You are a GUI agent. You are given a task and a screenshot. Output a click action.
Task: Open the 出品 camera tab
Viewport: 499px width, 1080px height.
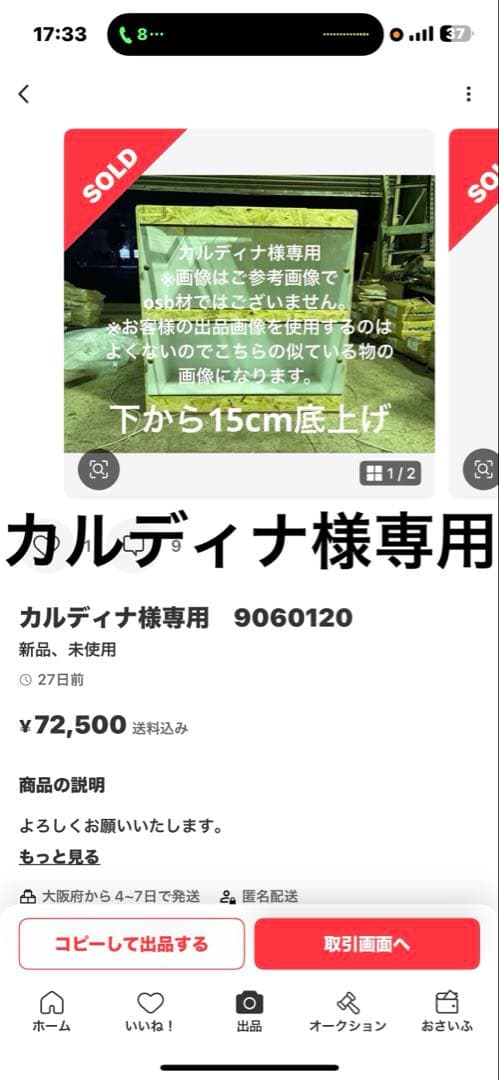pyautogui.click(x=250, y=1011)
